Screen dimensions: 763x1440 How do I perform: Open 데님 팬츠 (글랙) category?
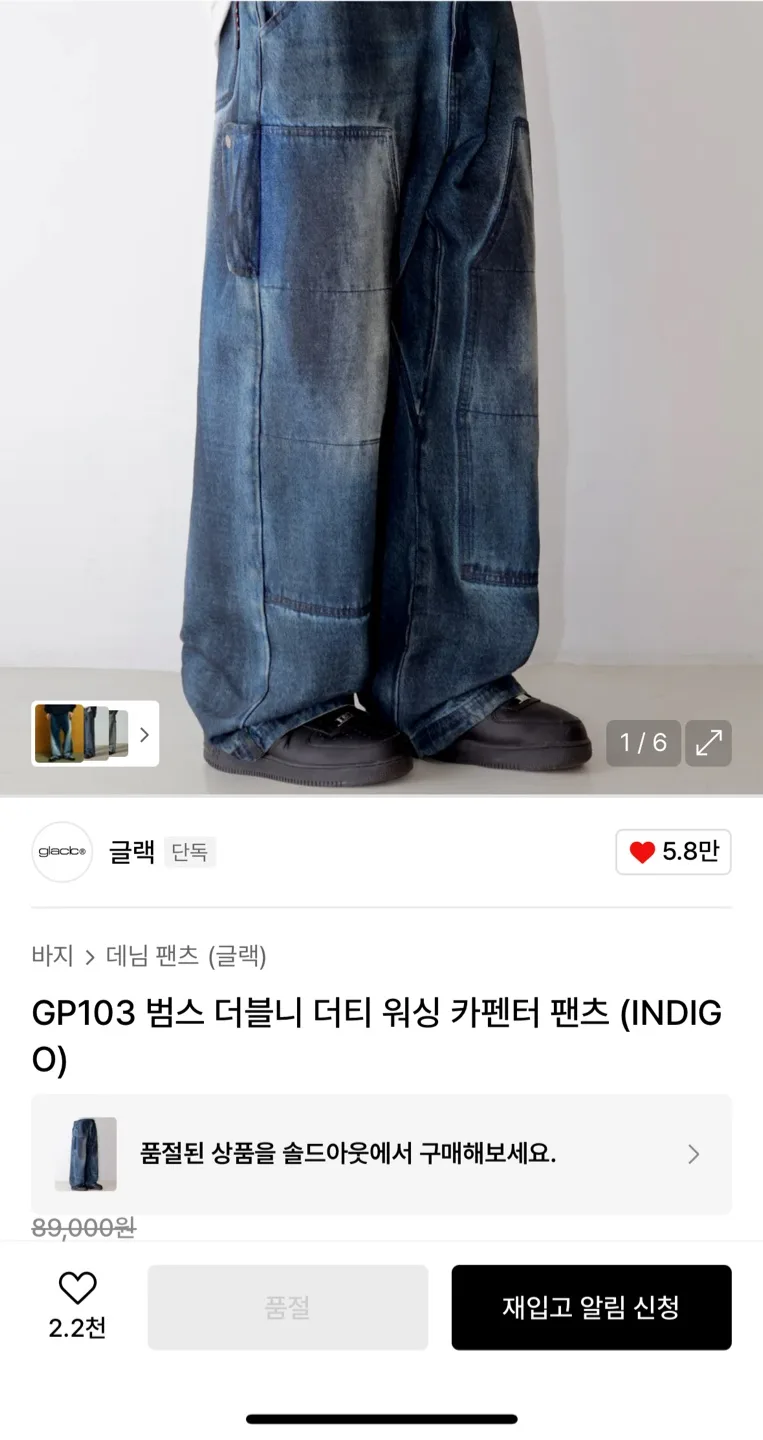point(186,956)
